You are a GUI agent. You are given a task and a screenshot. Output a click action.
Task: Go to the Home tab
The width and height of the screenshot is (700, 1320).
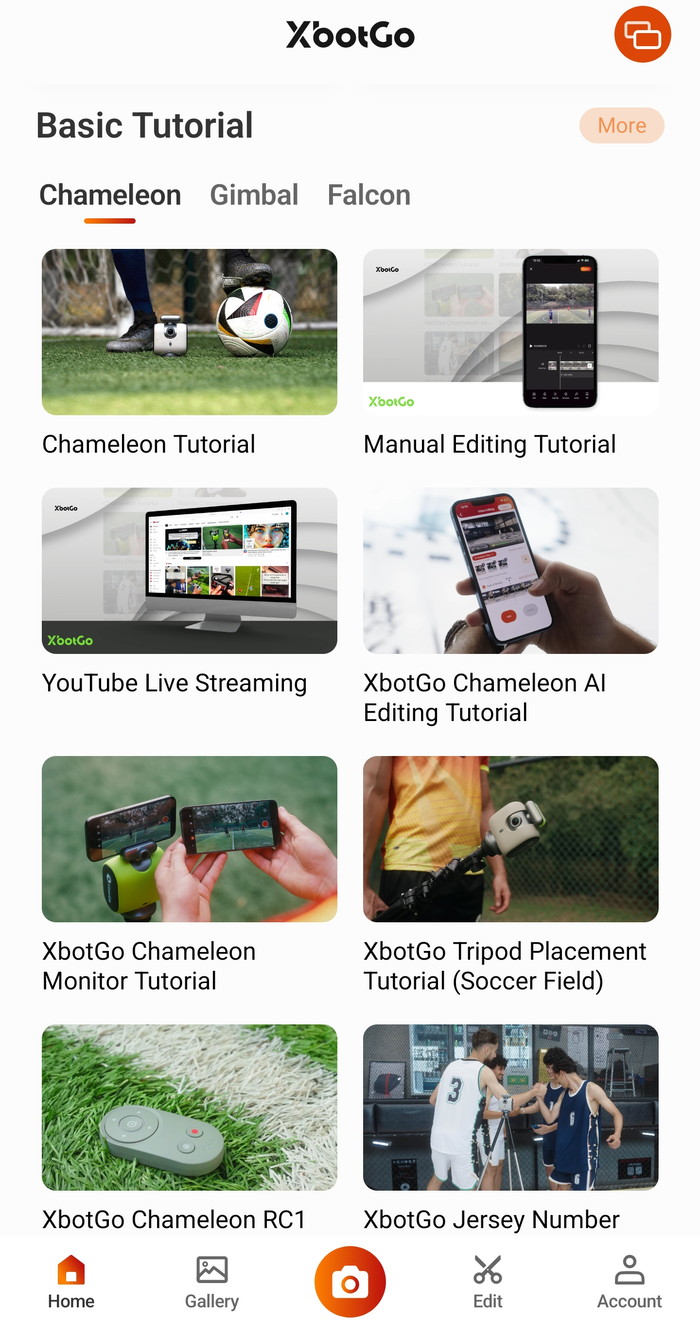(71, 1282)
